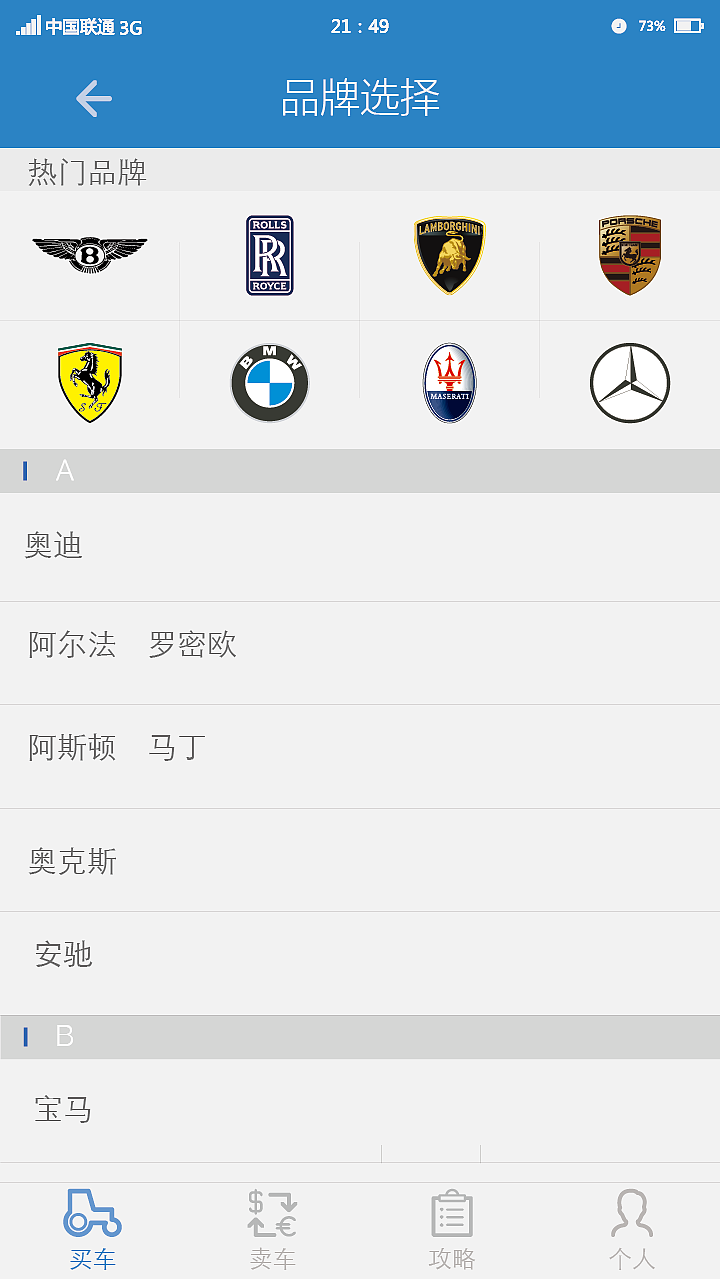This screenshot has height=1280, width=720.
Task: Tap the battery indicator in status bar
Action: 688,26
